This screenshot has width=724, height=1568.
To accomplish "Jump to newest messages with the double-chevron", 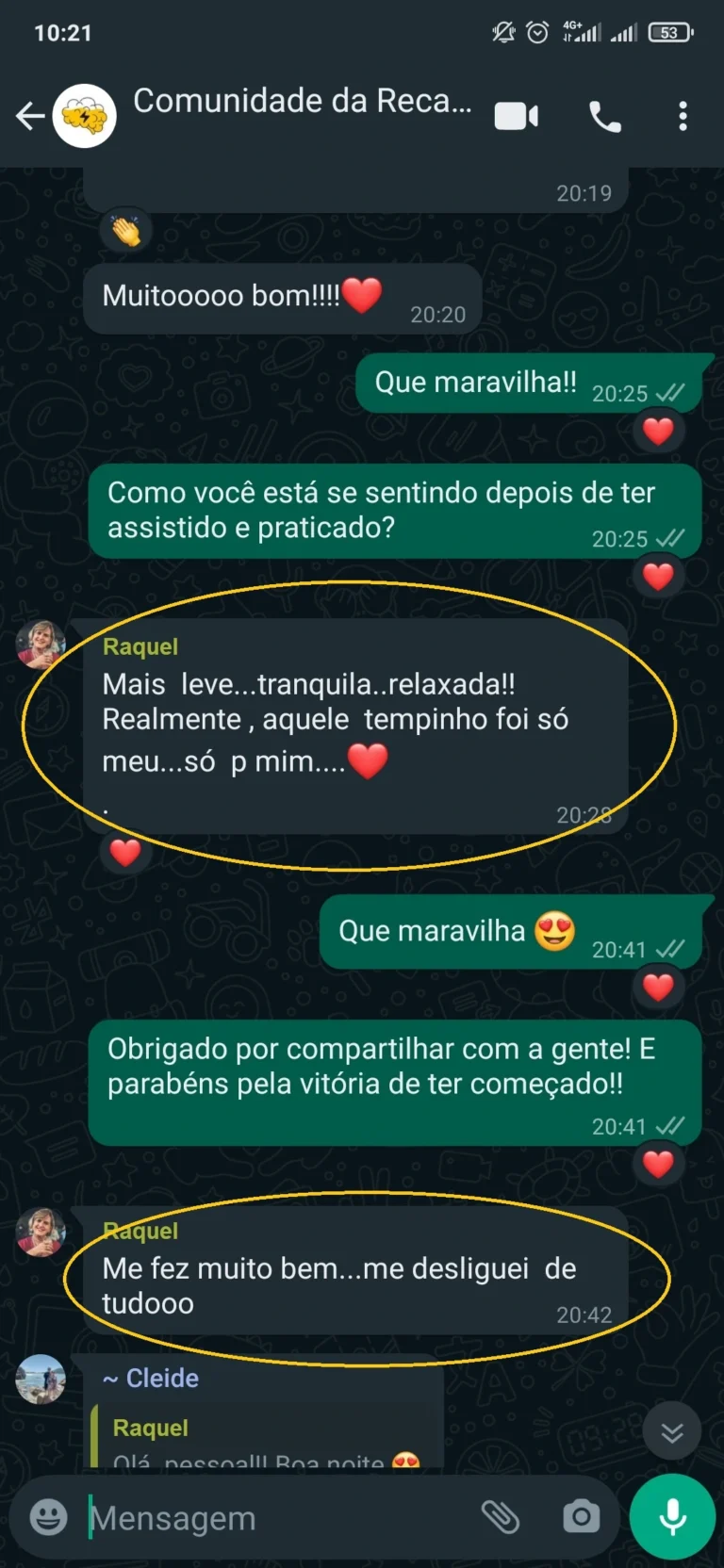I will pos(671,1431).
